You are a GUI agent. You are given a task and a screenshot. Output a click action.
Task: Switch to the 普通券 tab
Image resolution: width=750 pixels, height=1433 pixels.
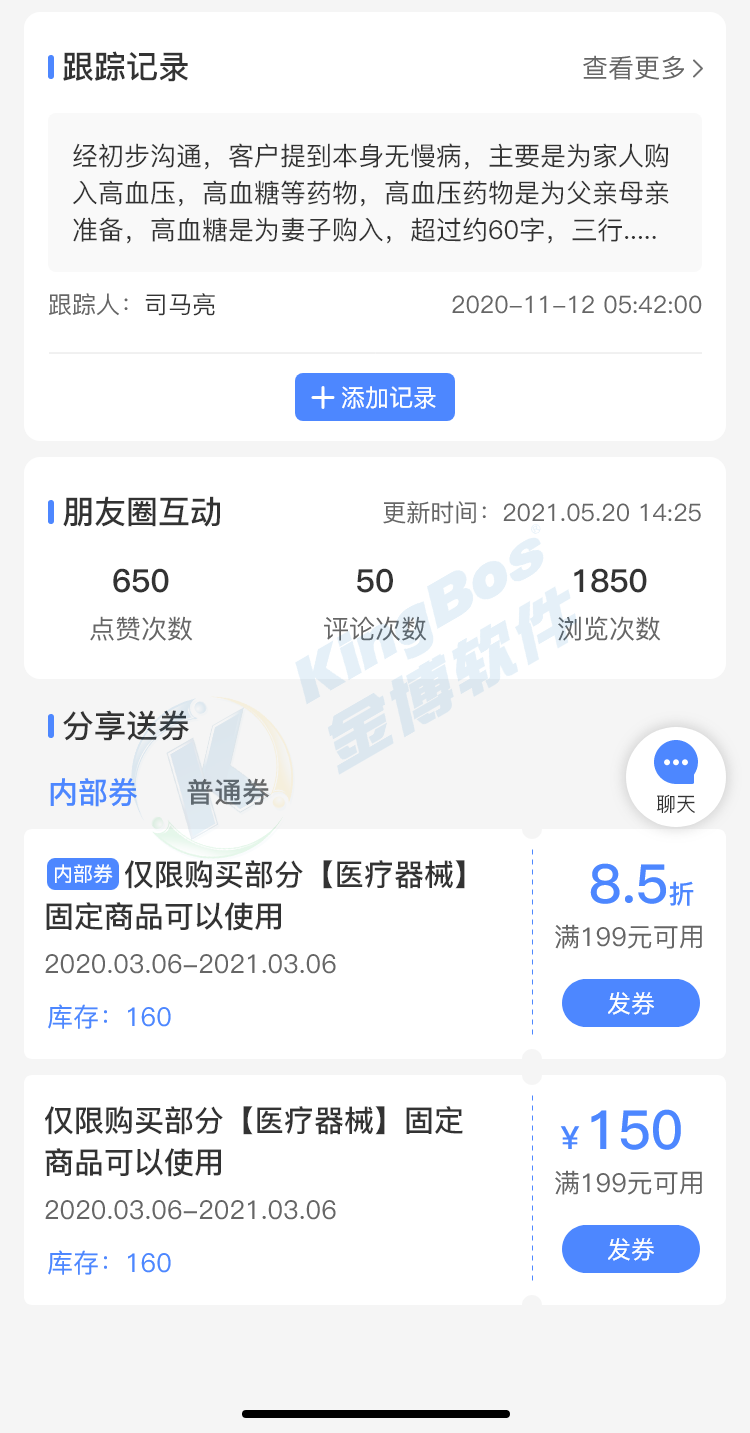[229, 793]
